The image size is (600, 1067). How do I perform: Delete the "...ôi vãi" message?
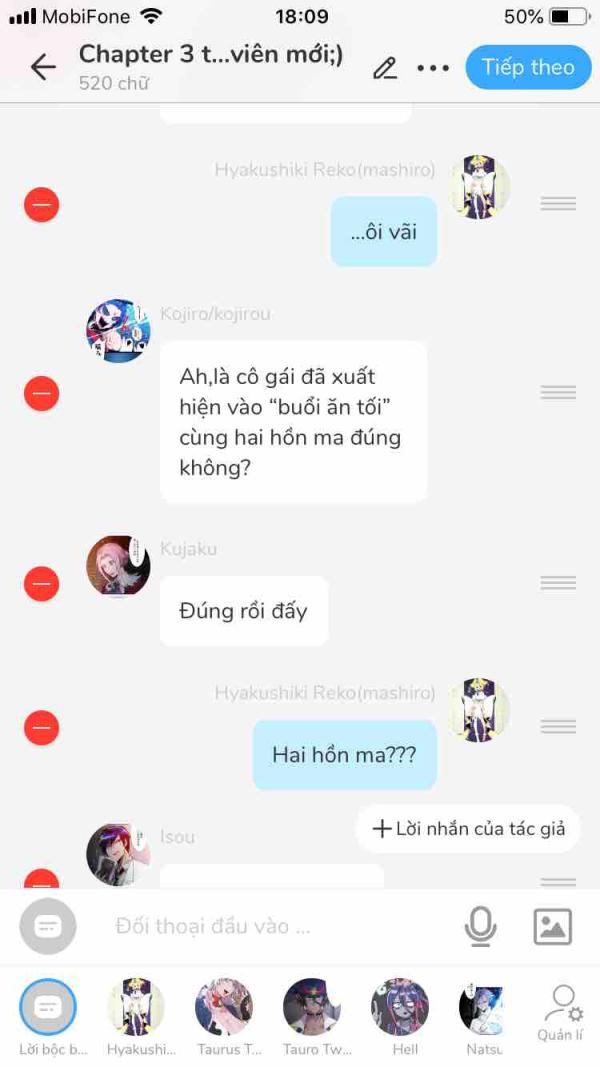coord(41,204)
